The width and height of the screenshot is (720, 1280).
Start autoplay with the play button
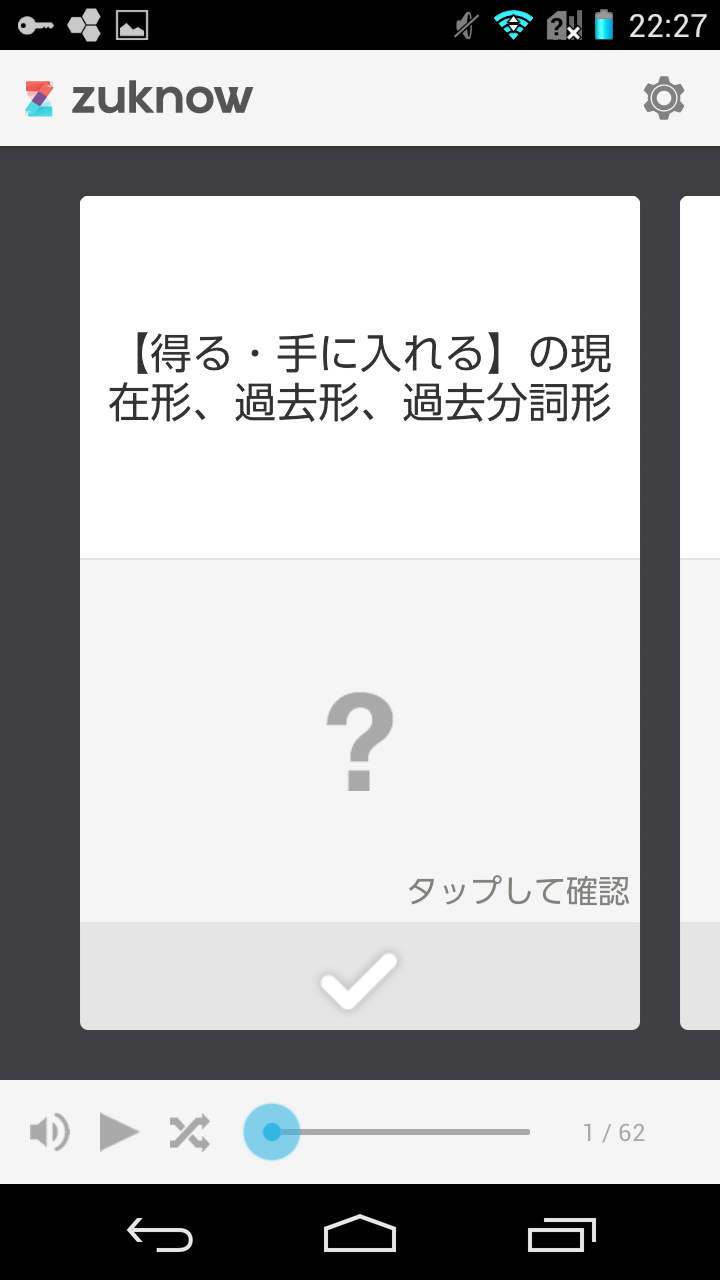click(x=119, y=1133)
